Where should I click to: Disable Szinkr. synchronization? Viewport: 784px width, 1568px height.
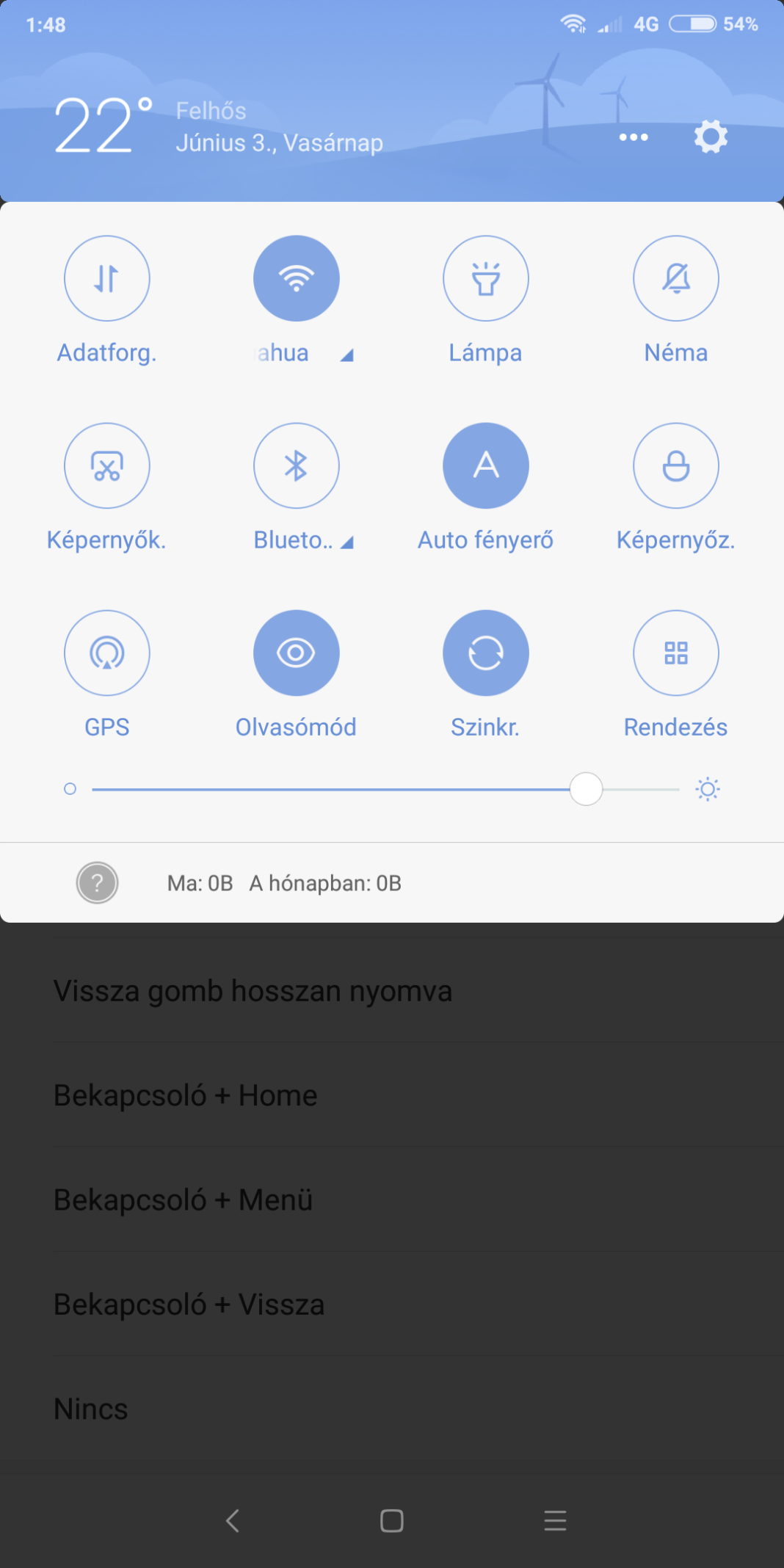[486, 653]
